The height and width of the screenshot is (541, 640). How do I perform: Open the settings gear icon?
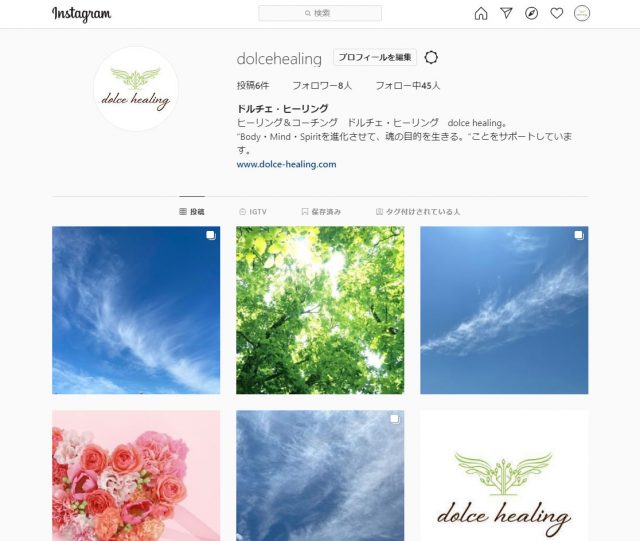click(431, 58)
